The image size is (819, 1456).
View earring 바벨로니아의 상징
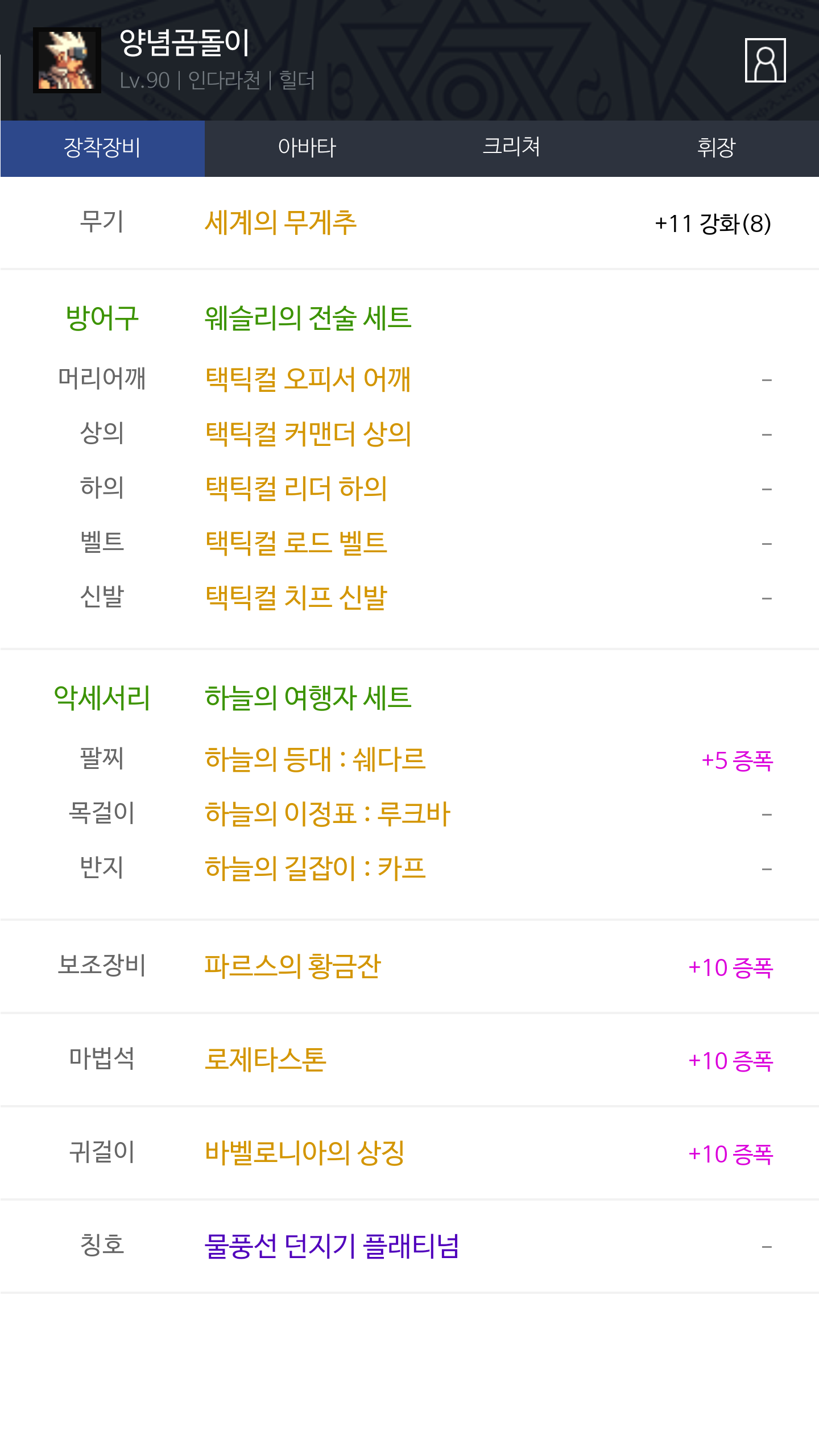[x=305, y=1153]
